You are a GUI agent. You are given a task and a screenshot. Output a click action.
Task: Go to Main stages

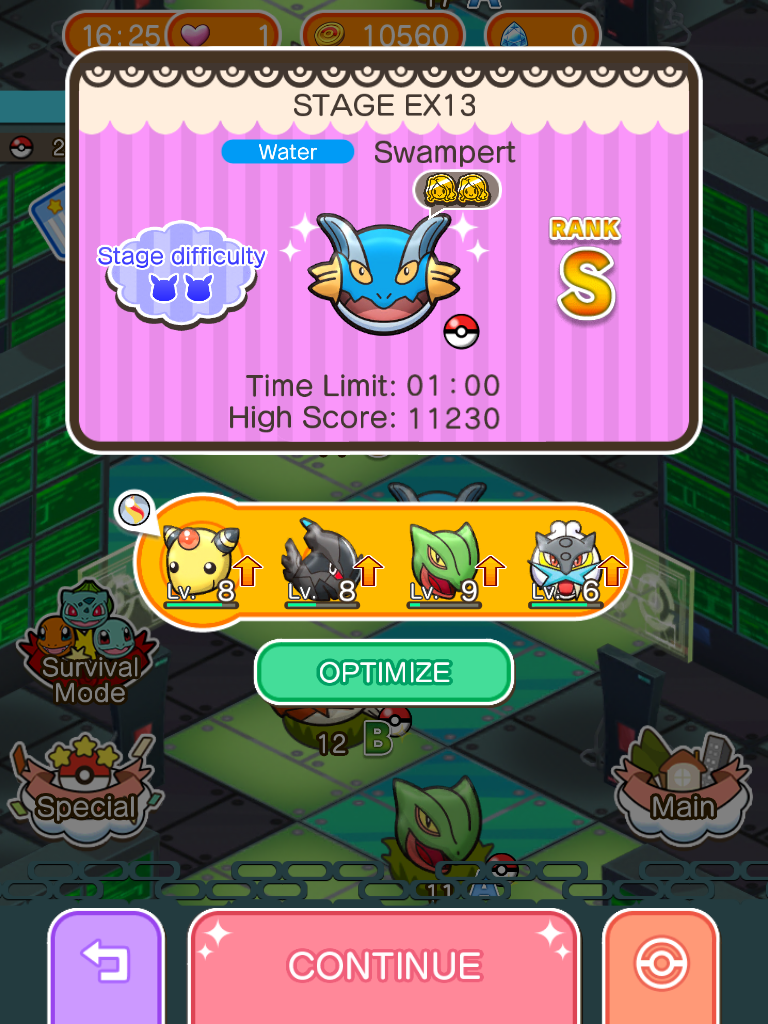pyautogui.click(x=682, y=785)
